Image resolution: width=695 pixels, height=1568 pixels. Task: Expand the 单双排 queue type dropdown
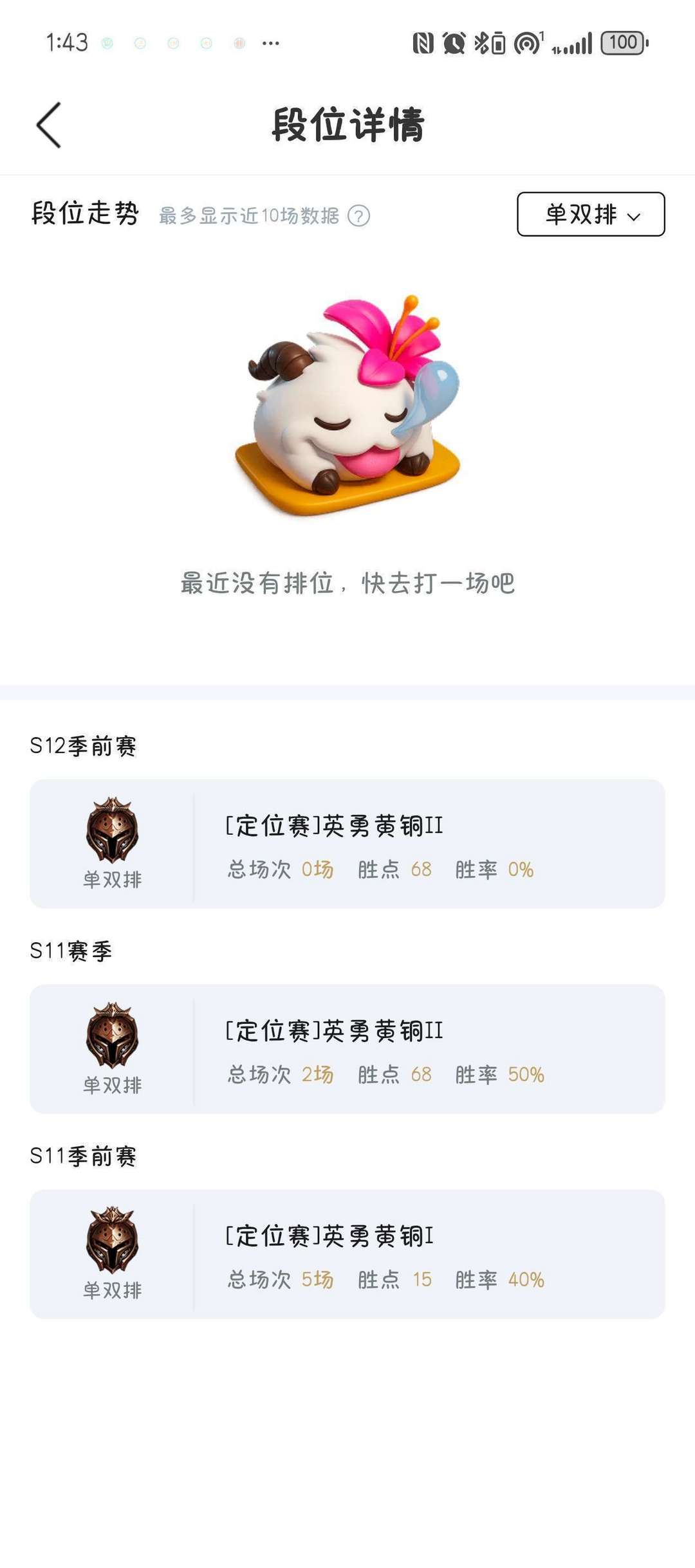coord(591,214)
